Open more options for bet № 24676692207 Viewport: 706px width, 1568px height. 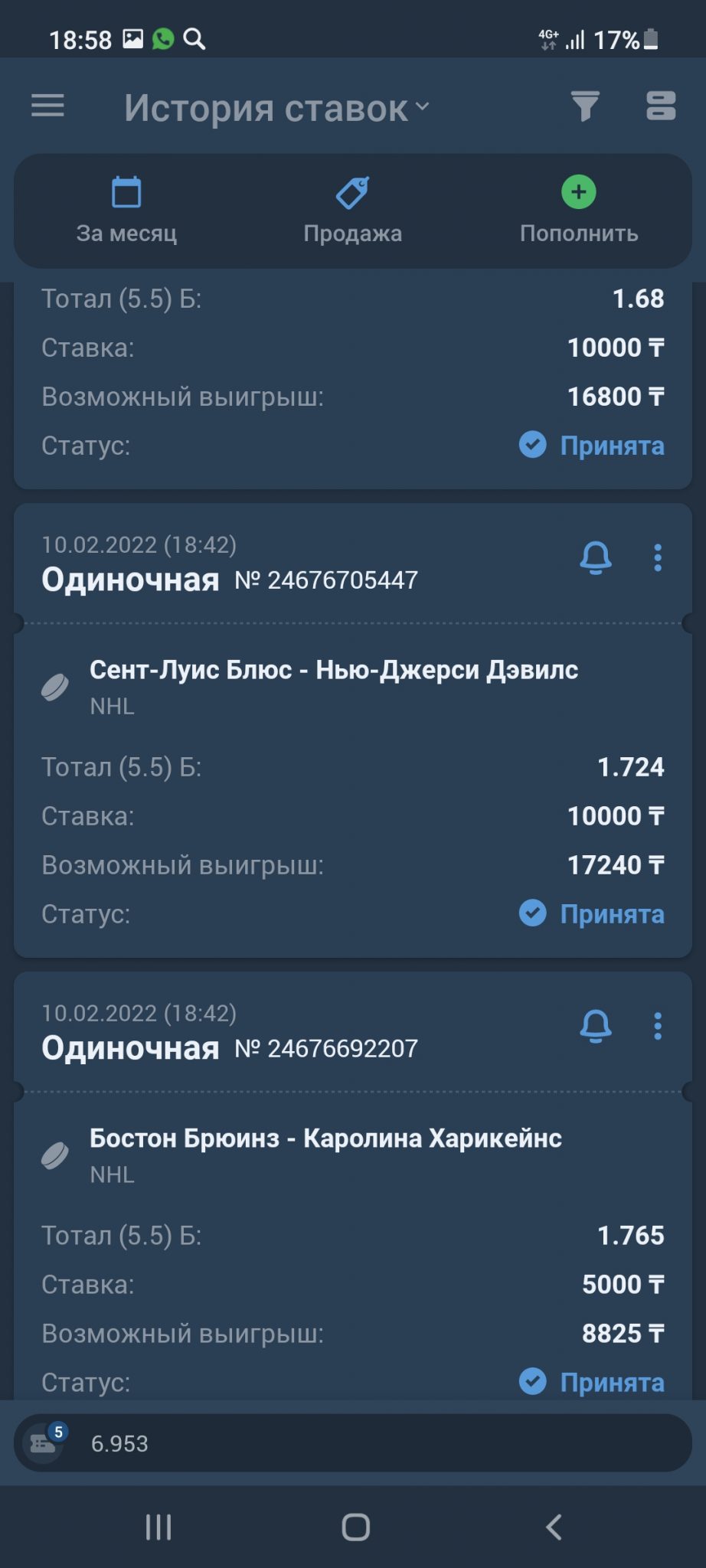658,1027
